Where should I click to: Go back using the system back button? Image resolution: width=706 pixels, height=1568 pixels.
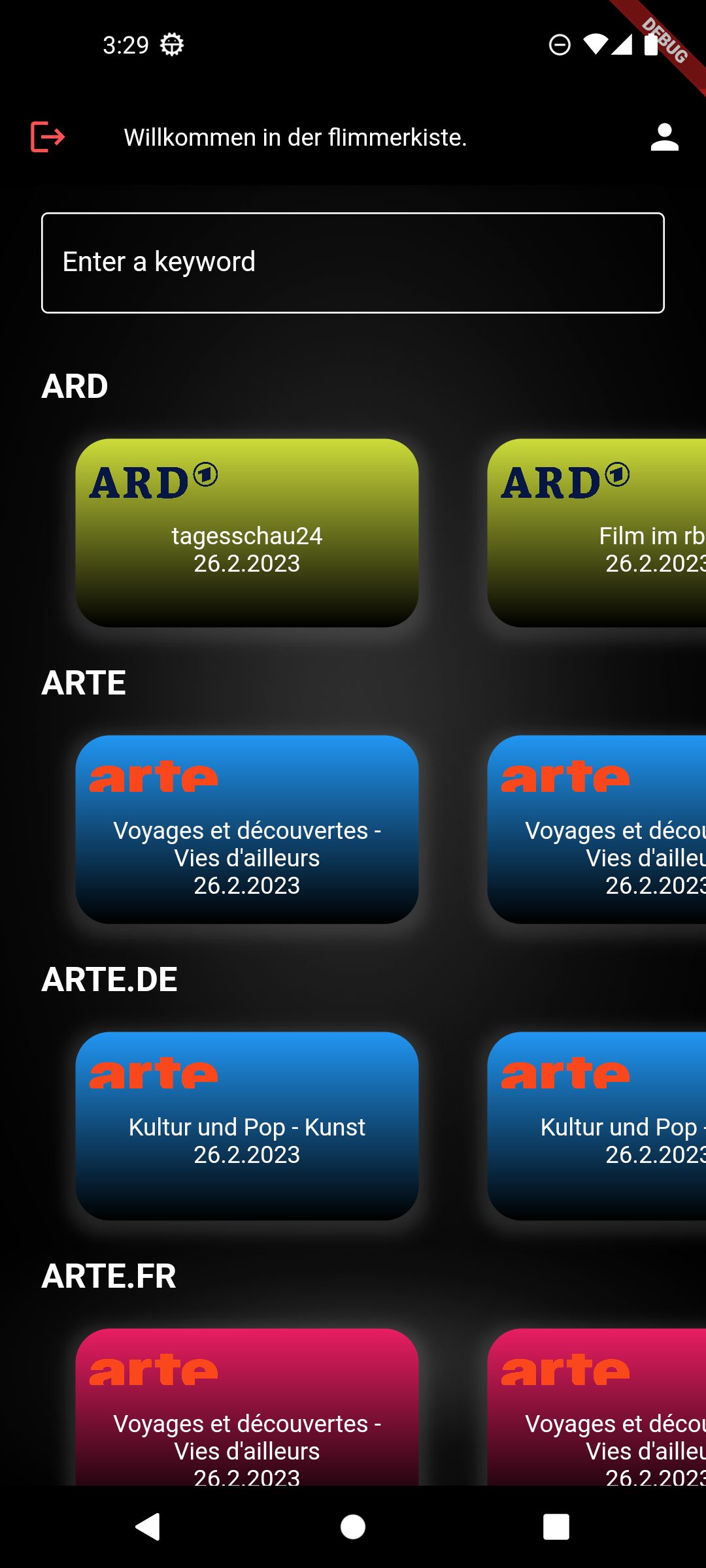tap(148, 1527)
